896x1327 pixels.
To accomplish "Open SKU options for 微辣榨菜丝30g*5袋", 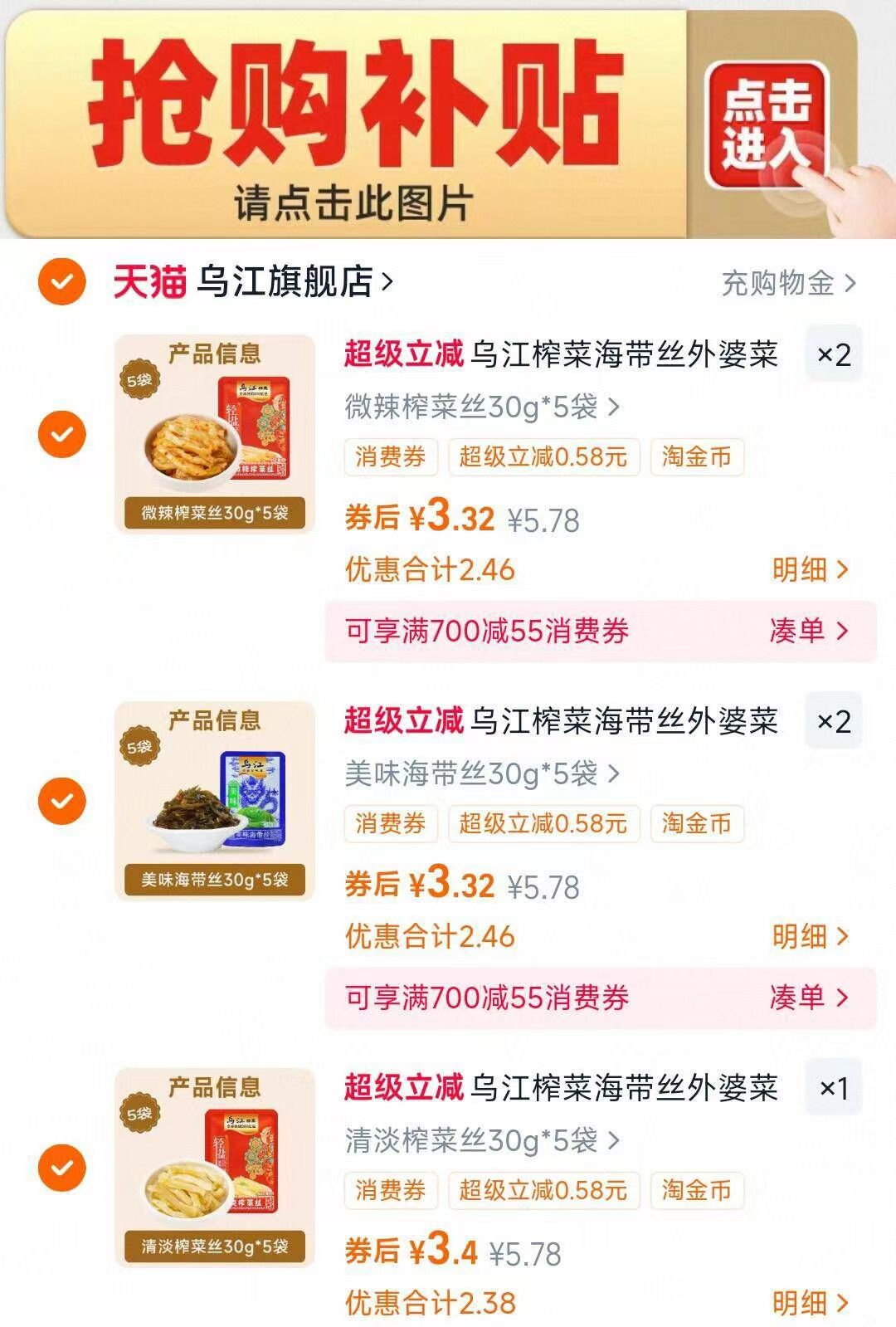I will tap(477, 408).
